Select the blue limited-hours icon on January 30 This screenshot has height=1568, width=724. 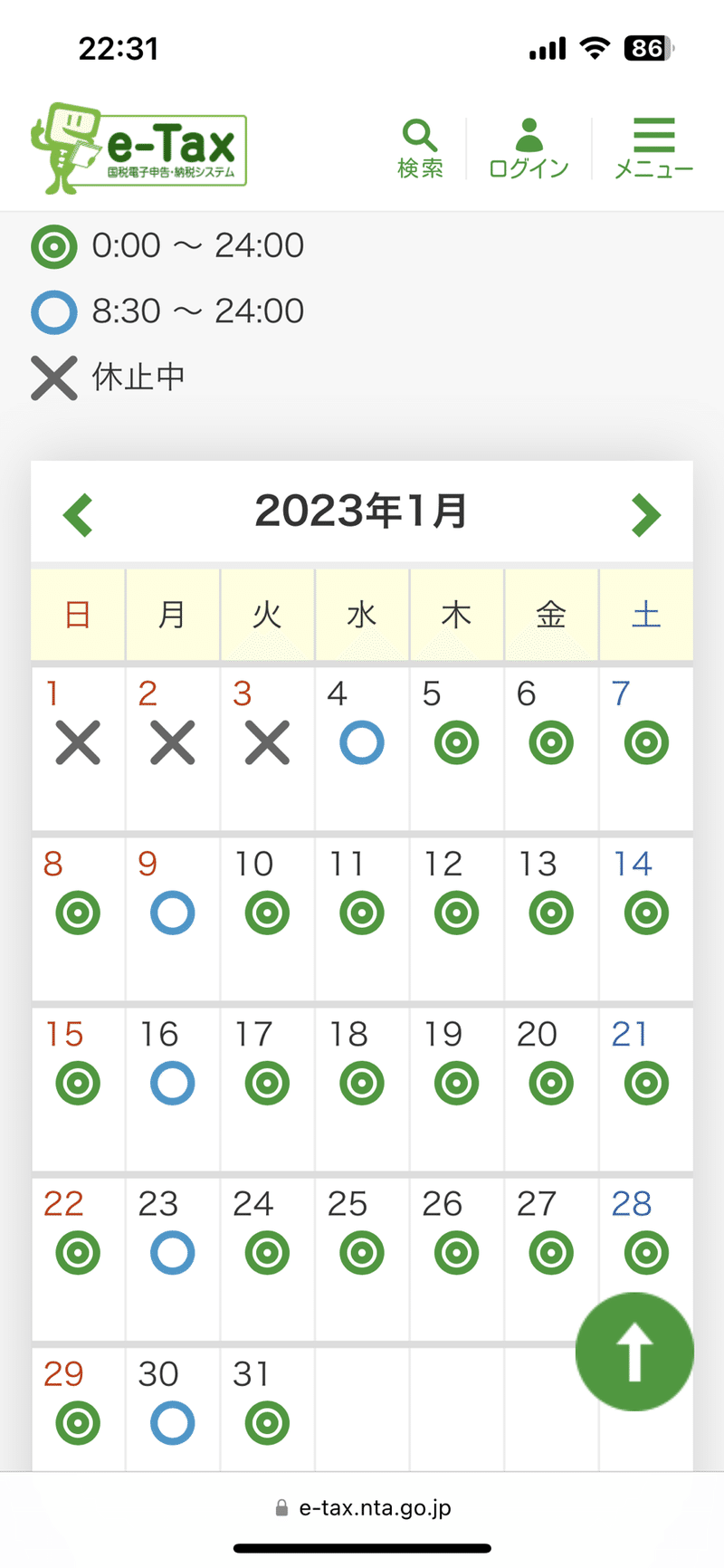click(172, 1421)
